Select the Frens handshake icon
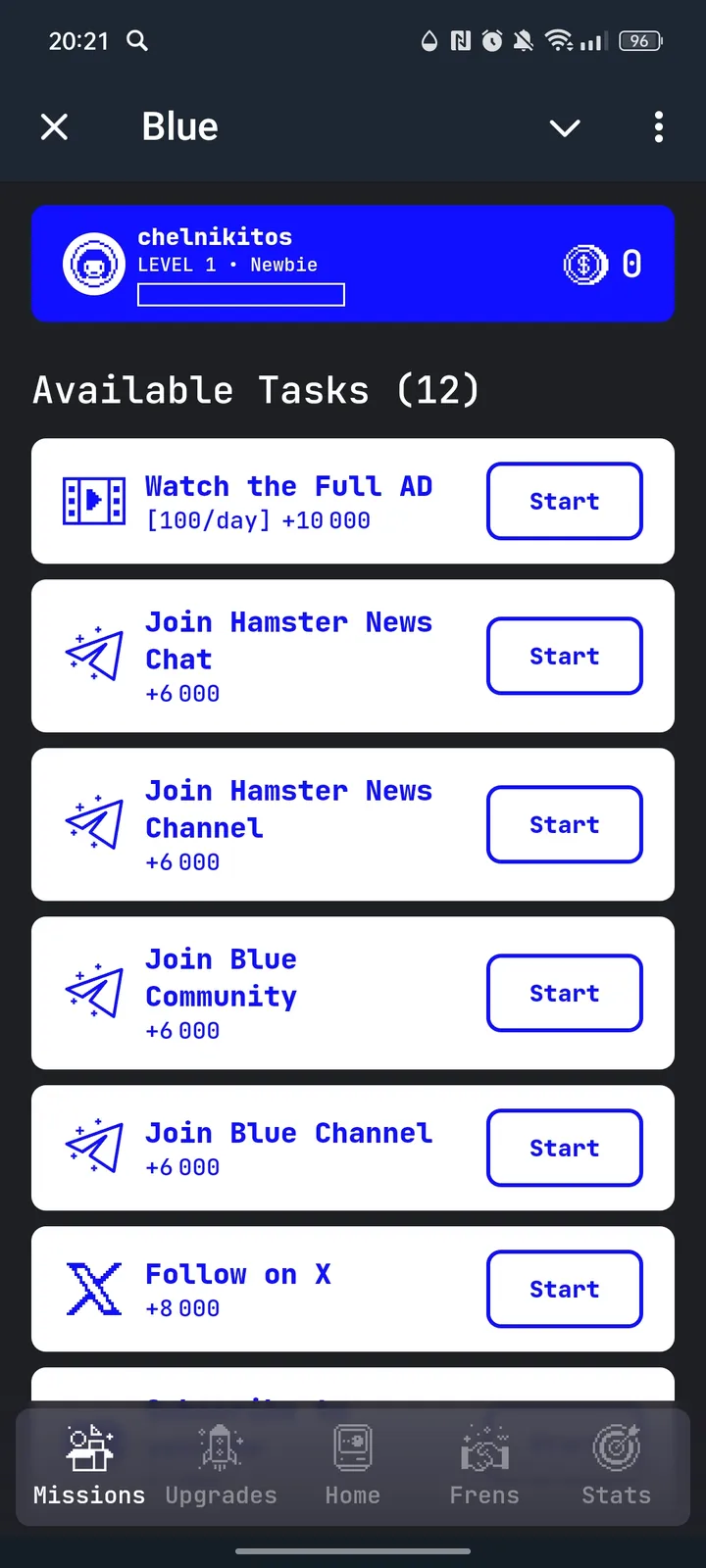706x1568 pixels. 484,1447
